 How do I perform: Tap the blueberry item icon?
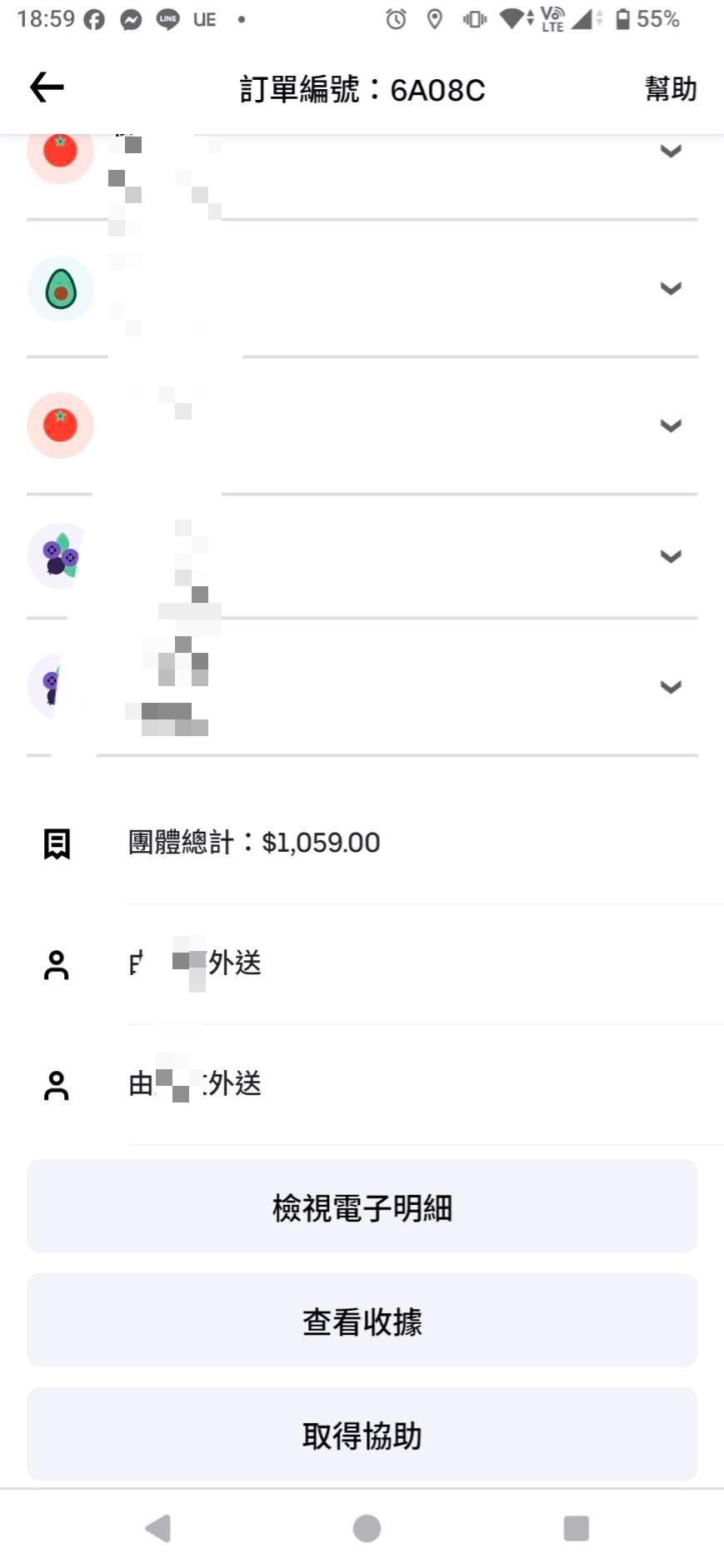coord(57,556)
